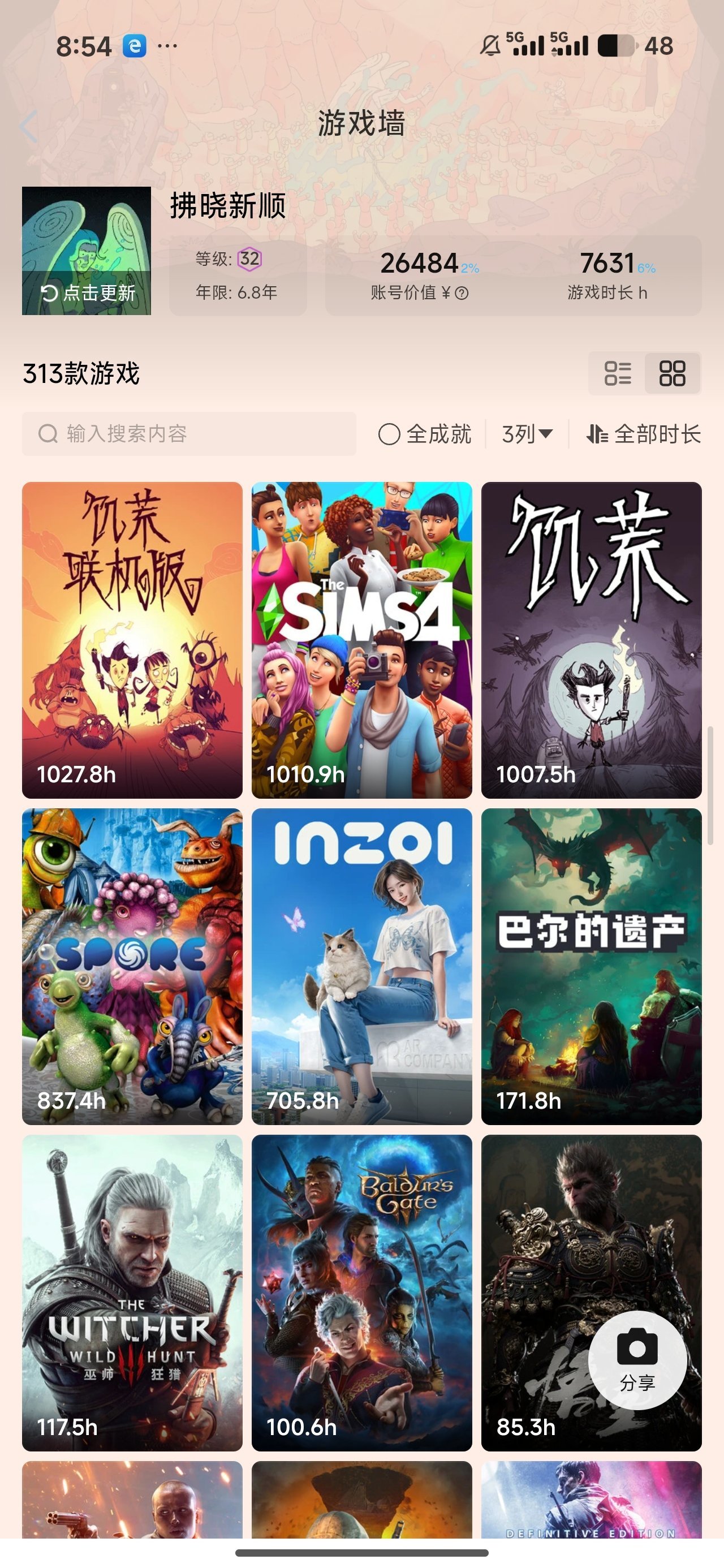Switch to grid view layout
Image resolution: width=724 pixels, height=1568 pixels.
tap(672, 373)
